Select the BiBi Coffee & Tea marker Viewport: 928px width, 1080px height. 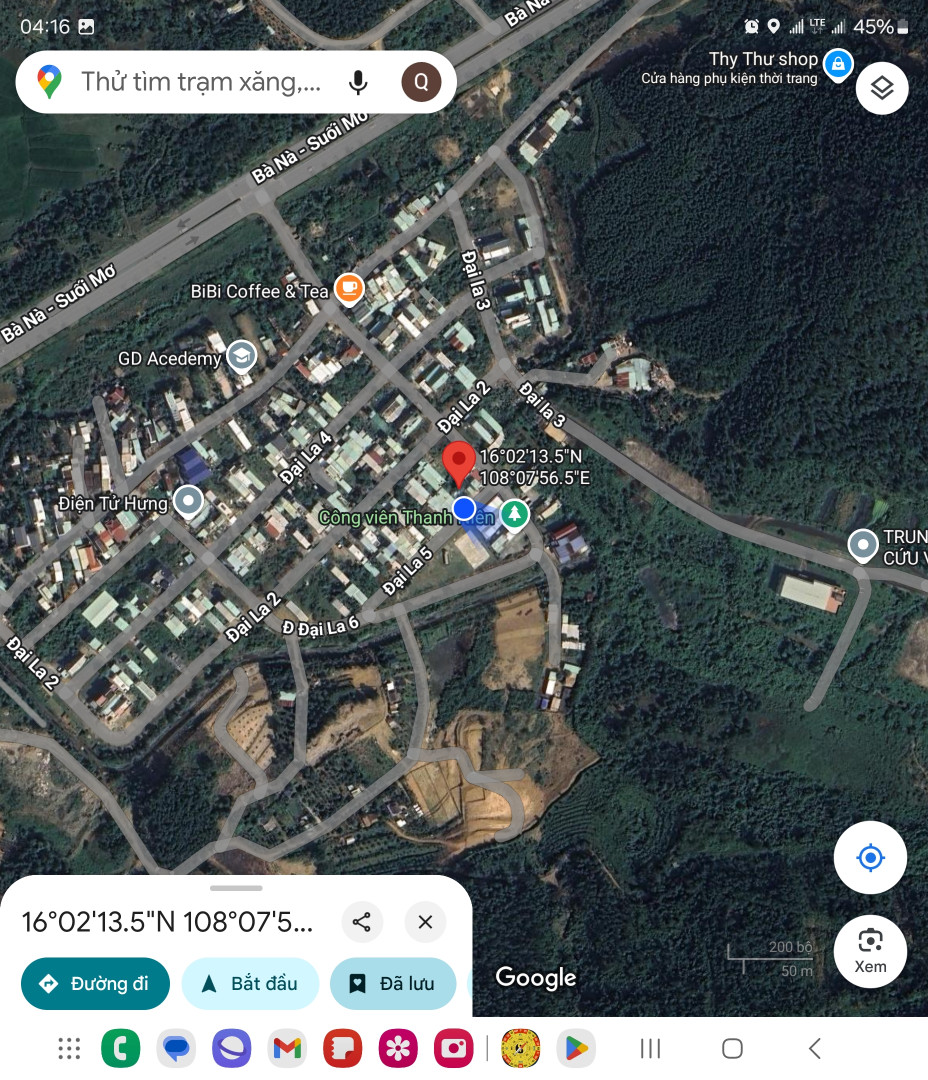[348, 289]
